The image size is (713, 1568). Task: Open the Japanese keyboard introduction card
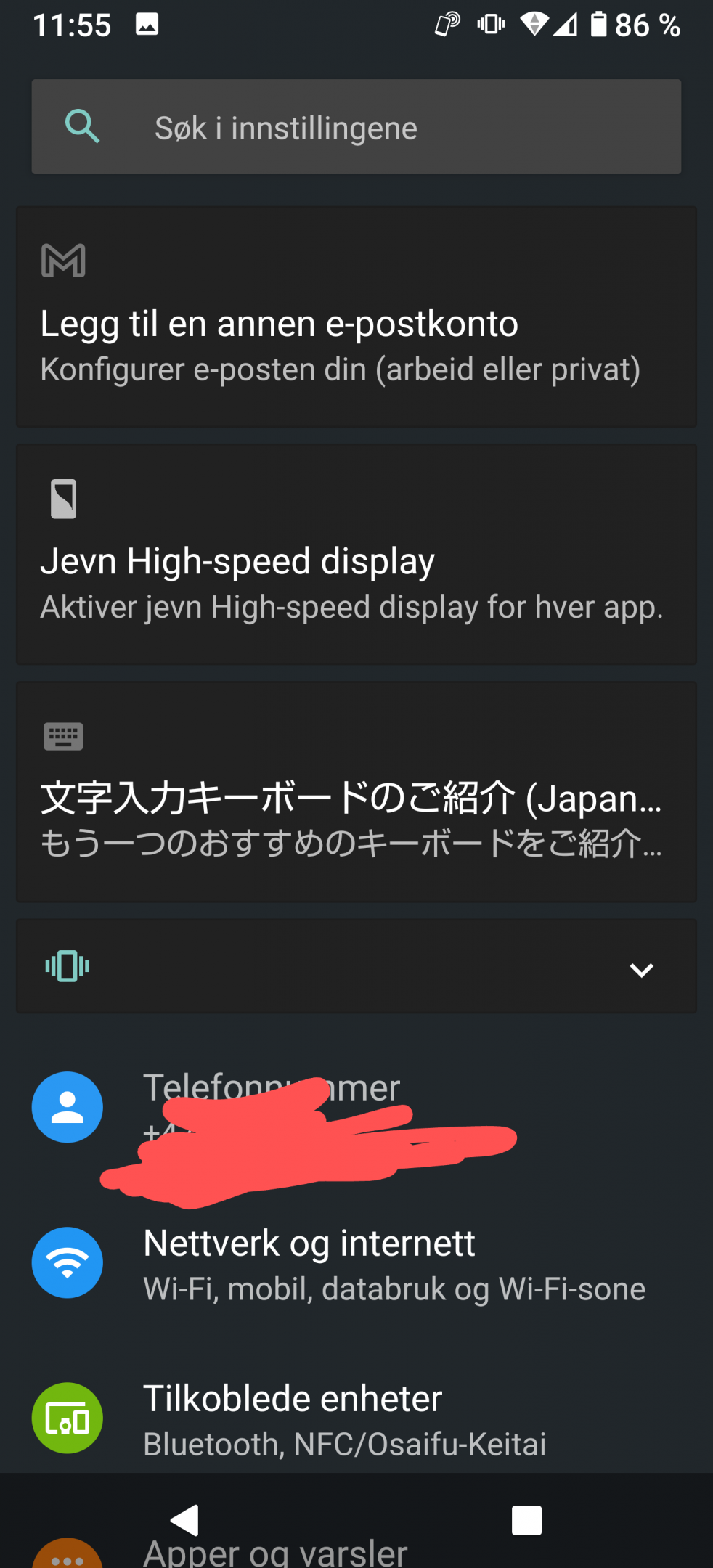356,792
